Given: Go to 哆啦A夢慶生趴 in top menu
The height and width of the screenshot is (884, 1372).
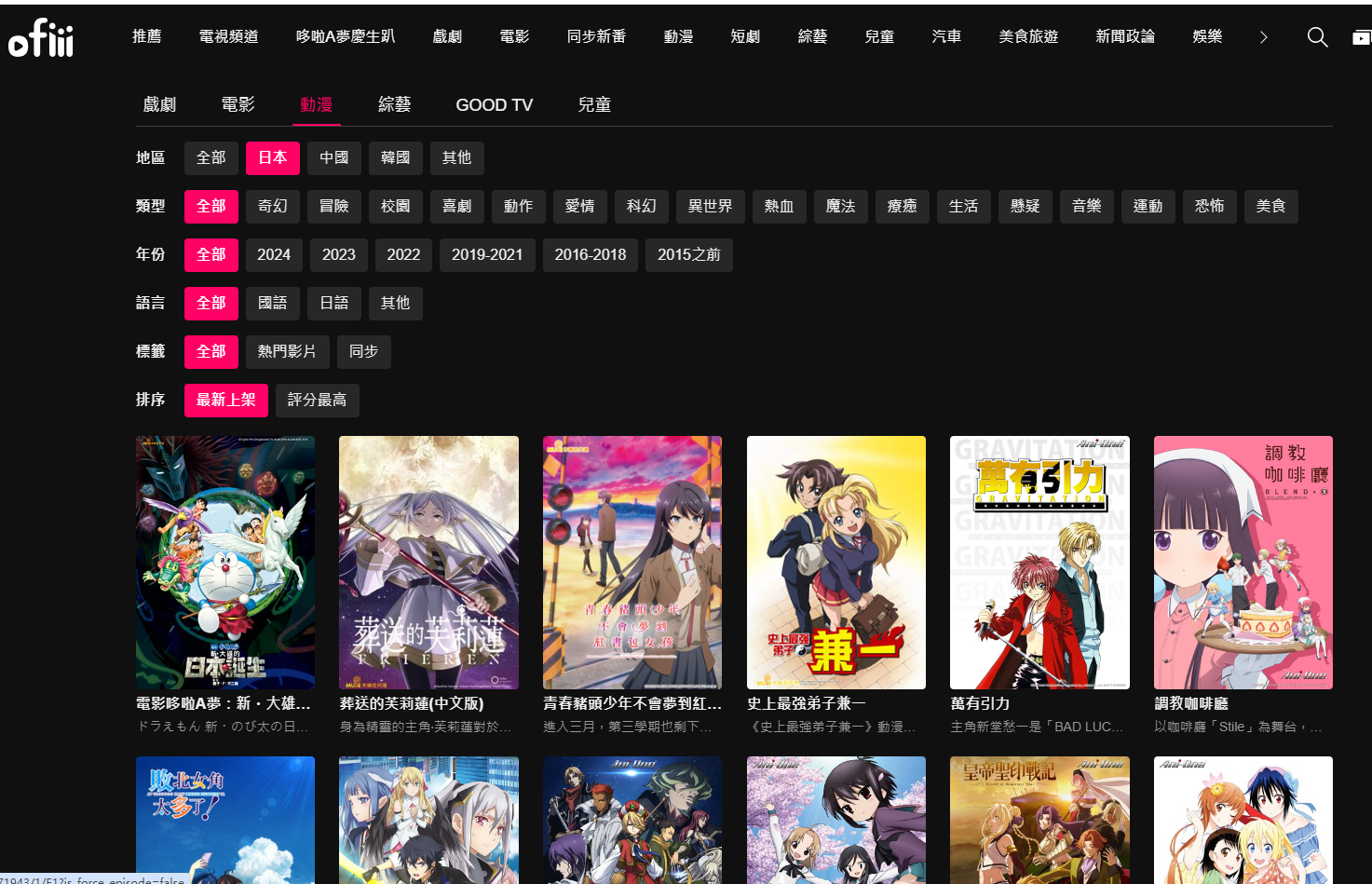Looking at the screenshot, I should coord(346,36).
